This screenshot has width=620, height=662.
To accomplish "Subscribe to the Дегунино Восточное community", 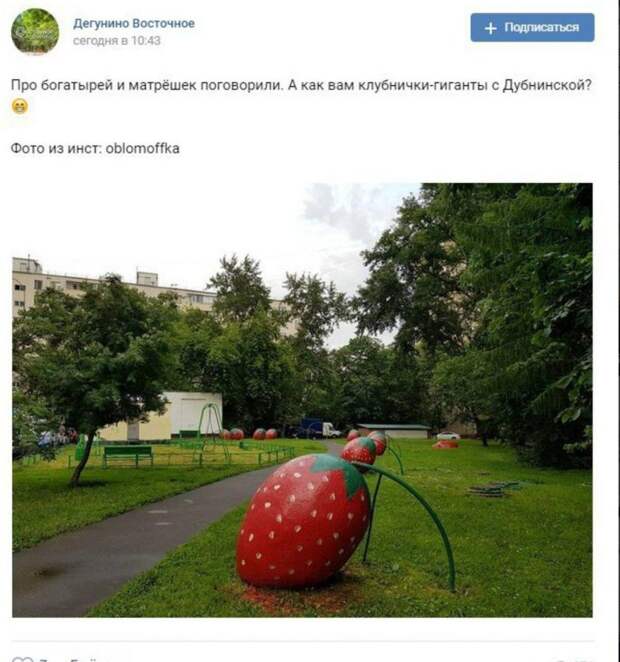I will pos(532,28).
